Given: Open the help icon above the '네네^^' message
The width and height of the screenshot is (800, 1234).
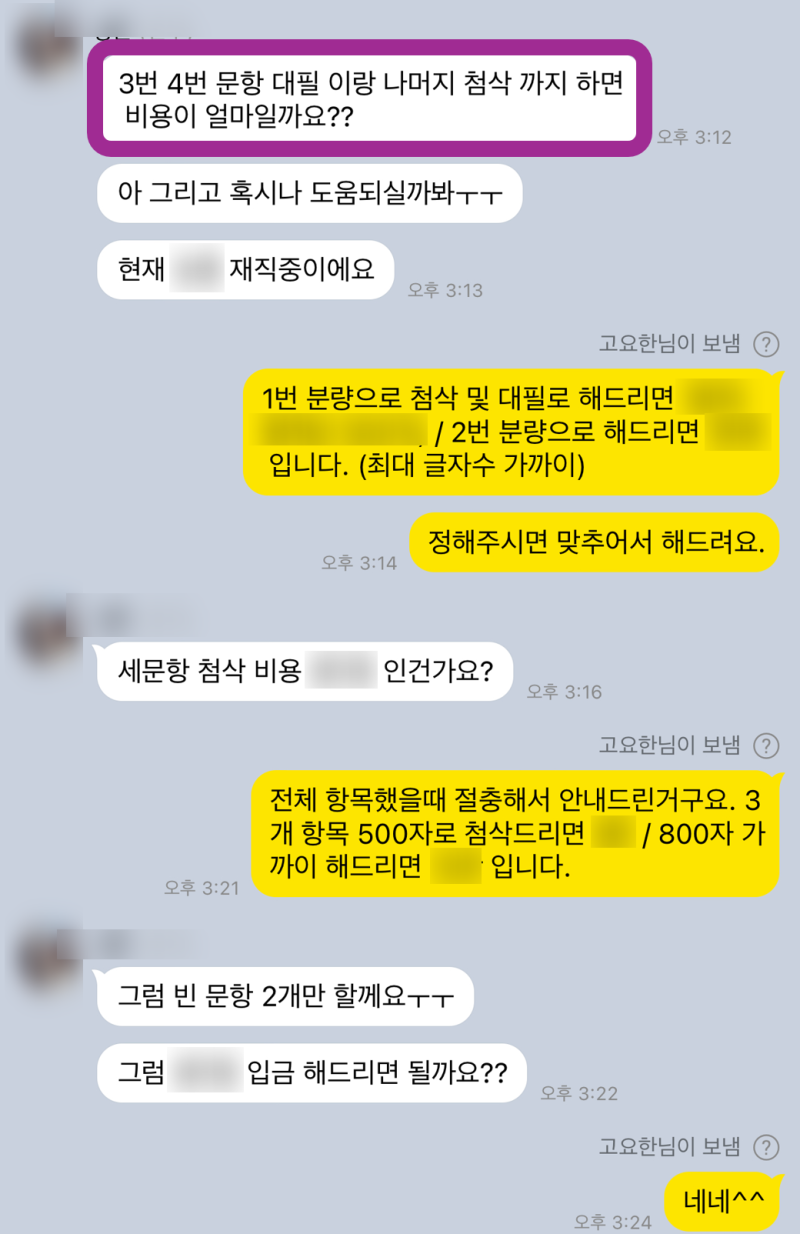Looking at the screenshot, I should click(x=766, y=1146).
